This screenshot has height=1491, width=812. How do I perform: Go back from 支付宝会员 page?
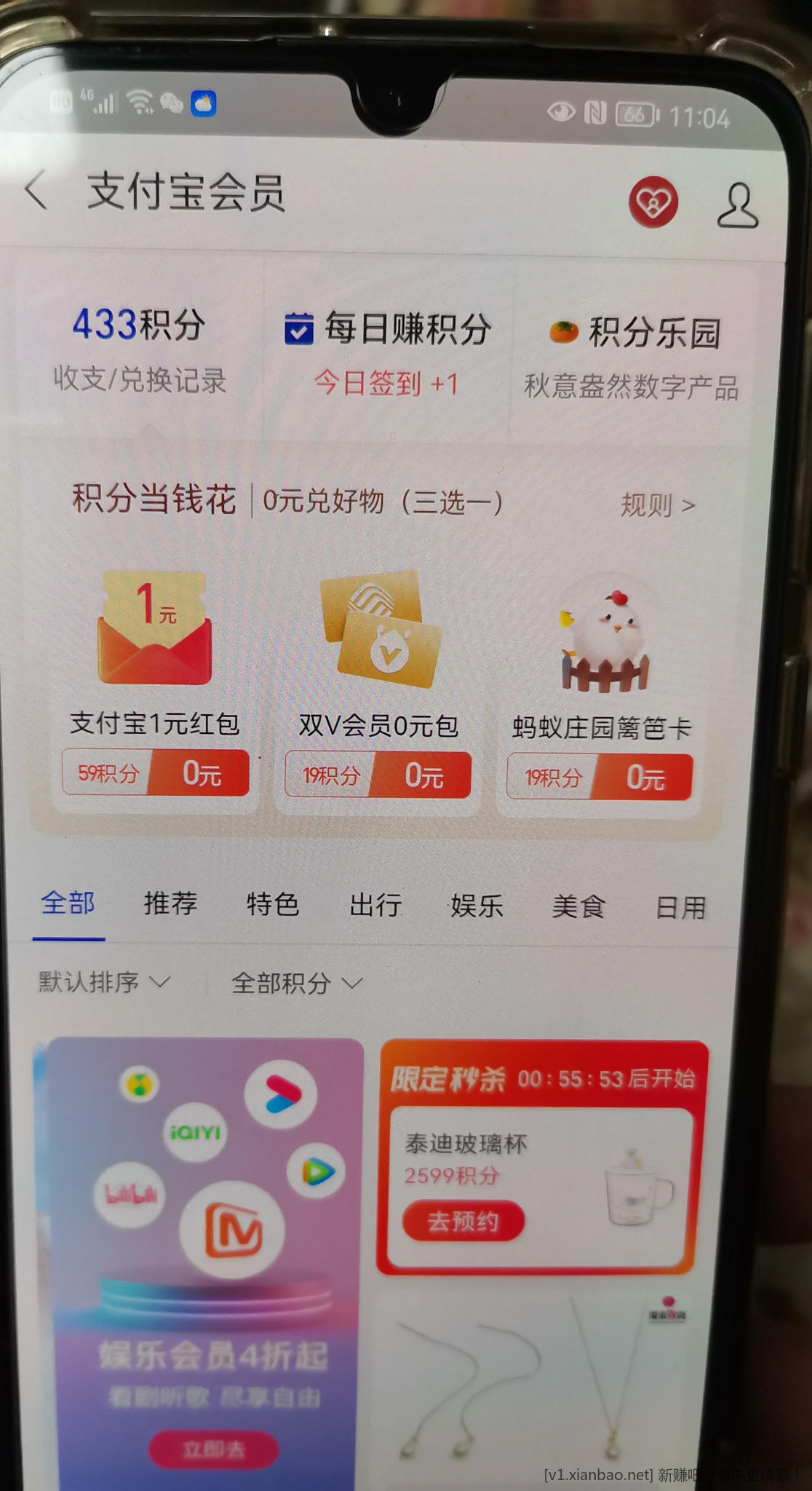click(36, 191)
